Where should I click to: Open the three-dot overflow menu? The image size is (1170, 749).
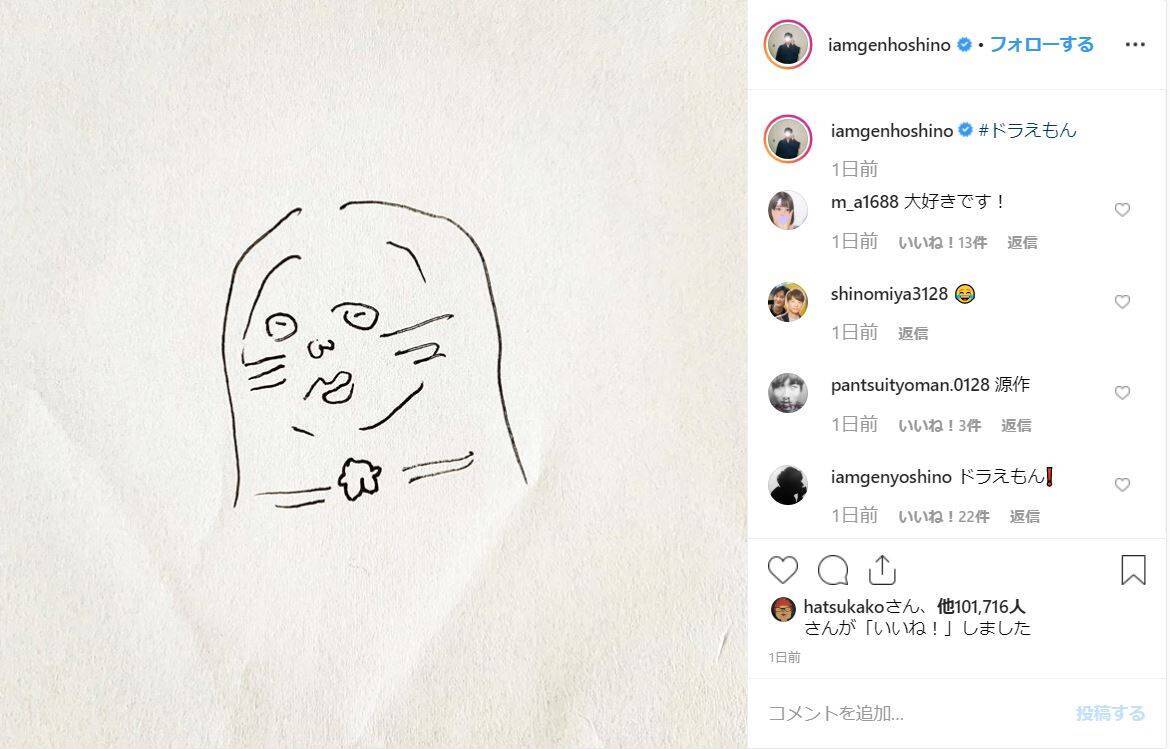1135,45
